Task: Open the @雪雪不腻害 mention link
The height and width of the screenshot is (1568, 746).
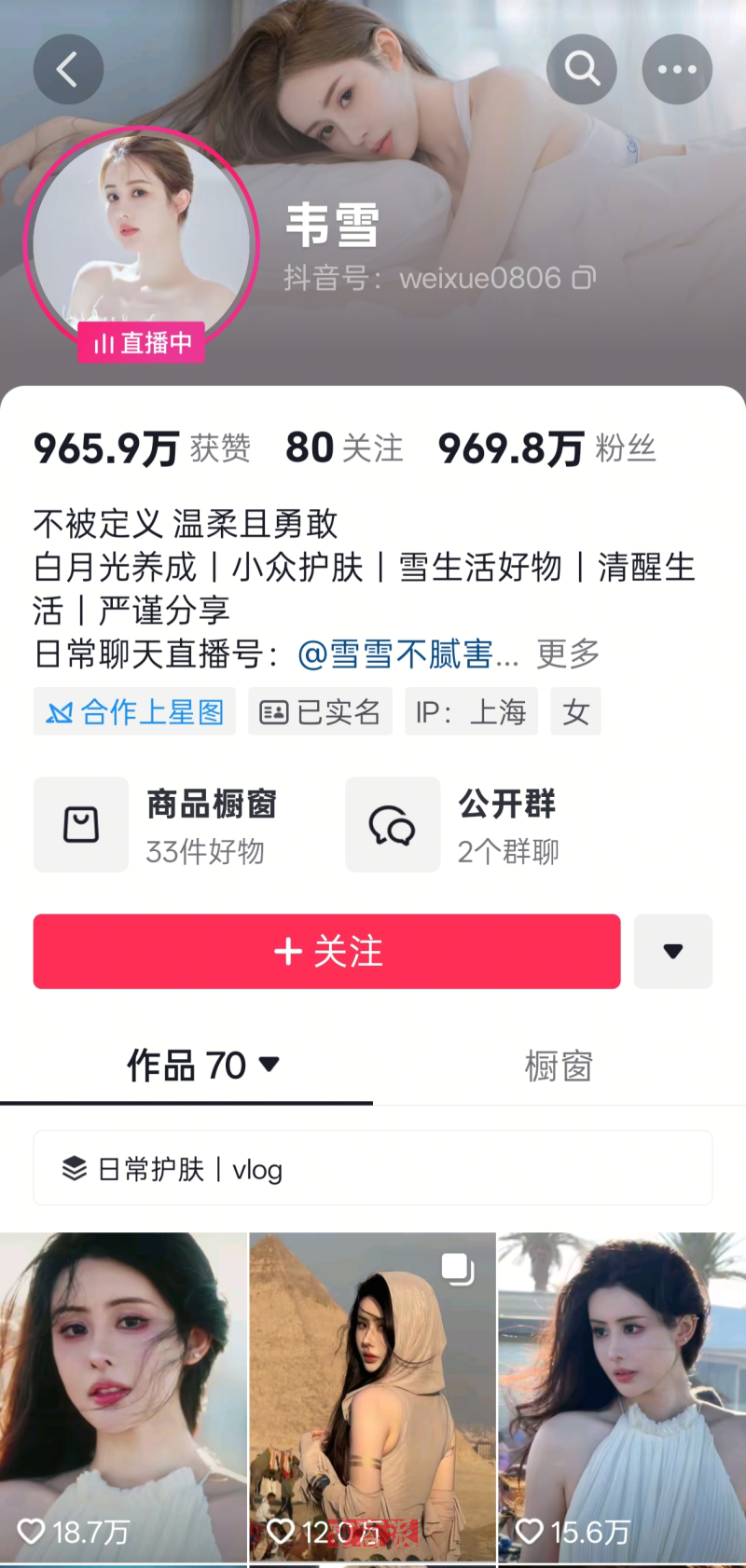Action: pyautogui.click(x=408, y=654)
